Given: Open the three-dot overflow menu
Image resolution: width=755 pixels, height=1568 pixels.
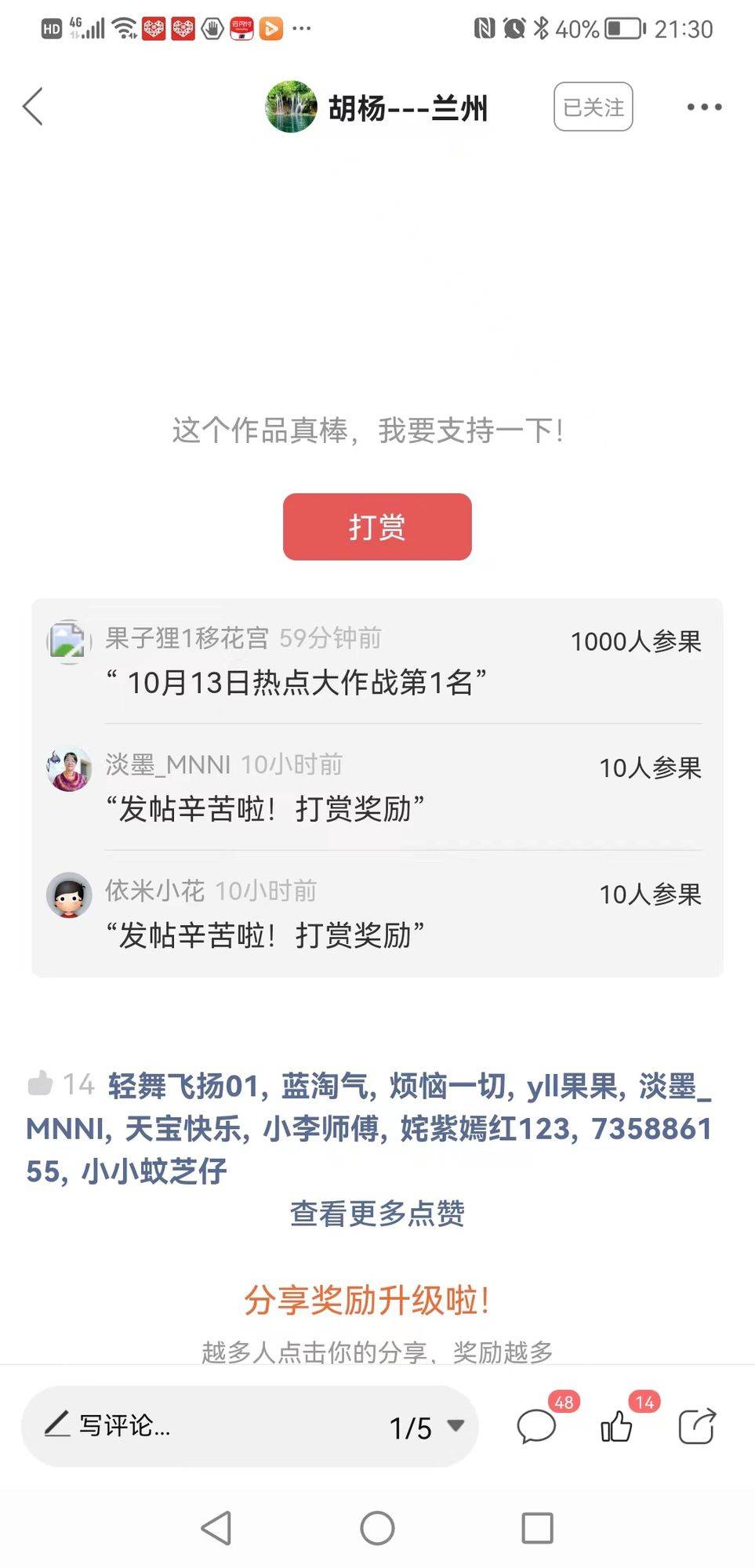Looking at the screenshot, I should 704,107.
